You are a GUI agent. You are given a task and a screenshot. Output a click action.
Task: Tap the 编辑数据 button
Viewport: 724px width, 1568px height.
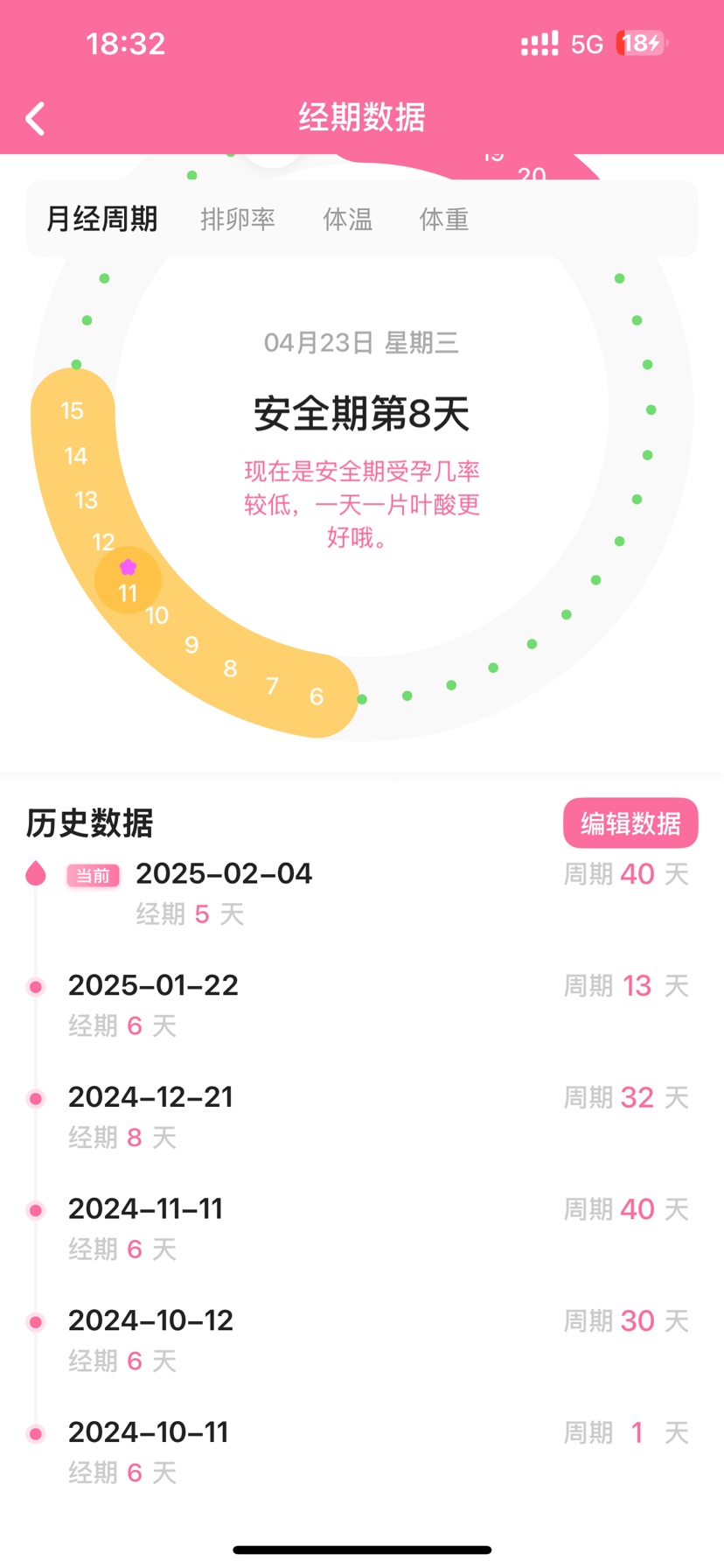coord(630,823)
